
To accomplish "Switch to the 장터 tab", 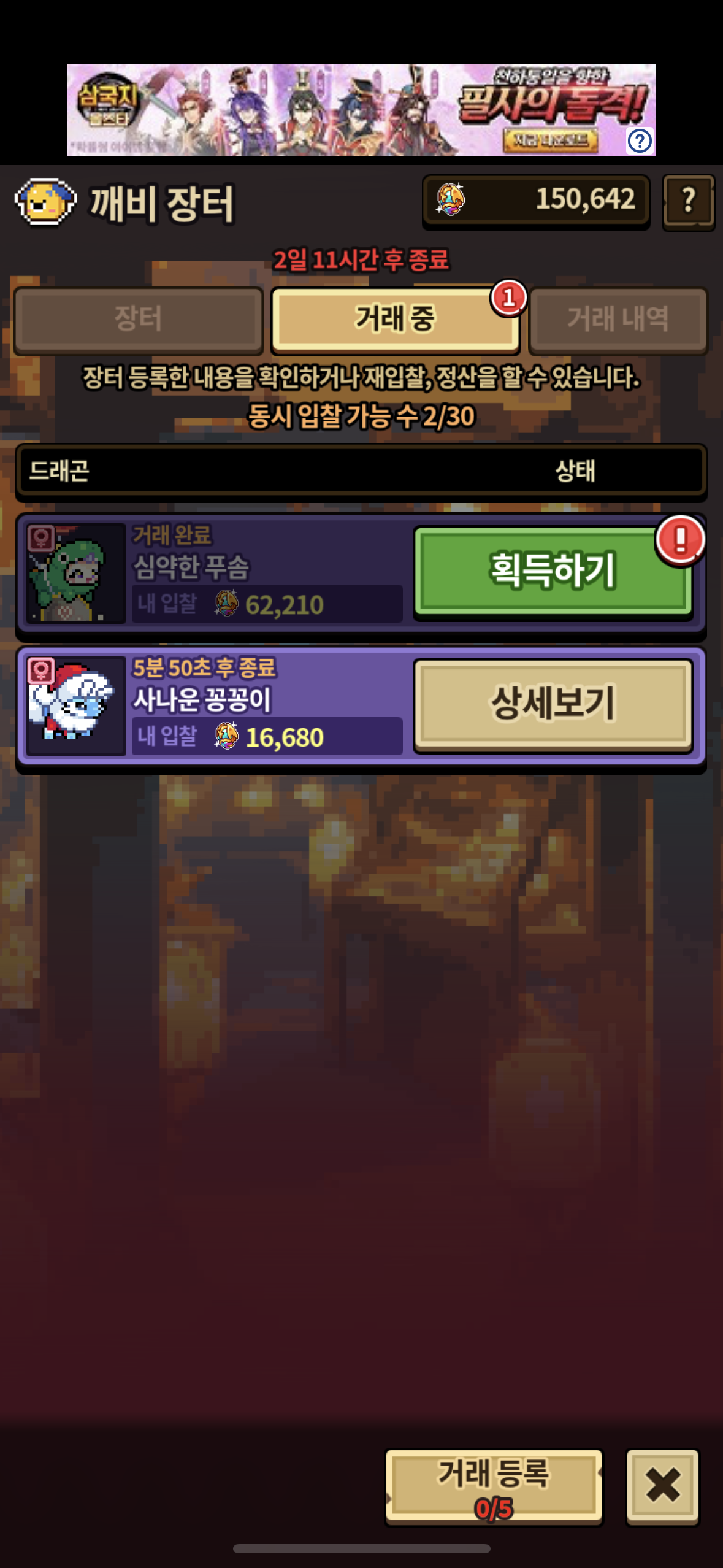I will click(x=139, y=319).
